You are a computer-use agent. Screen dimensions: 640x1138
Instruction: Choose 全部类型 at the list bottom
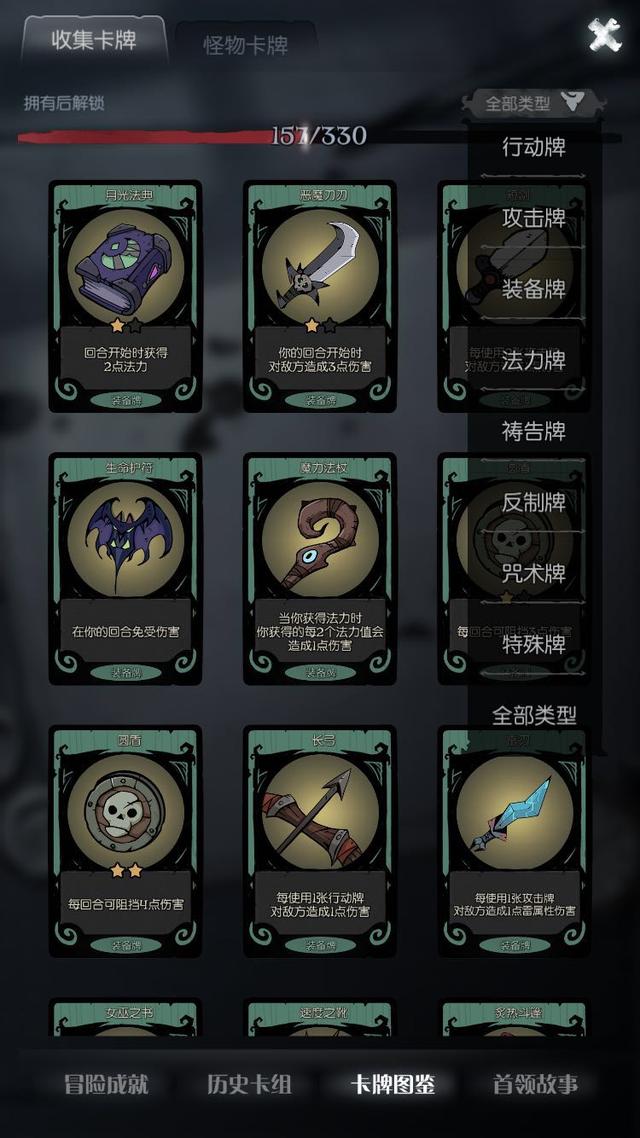pyautogui.click(x=533, y=715)
